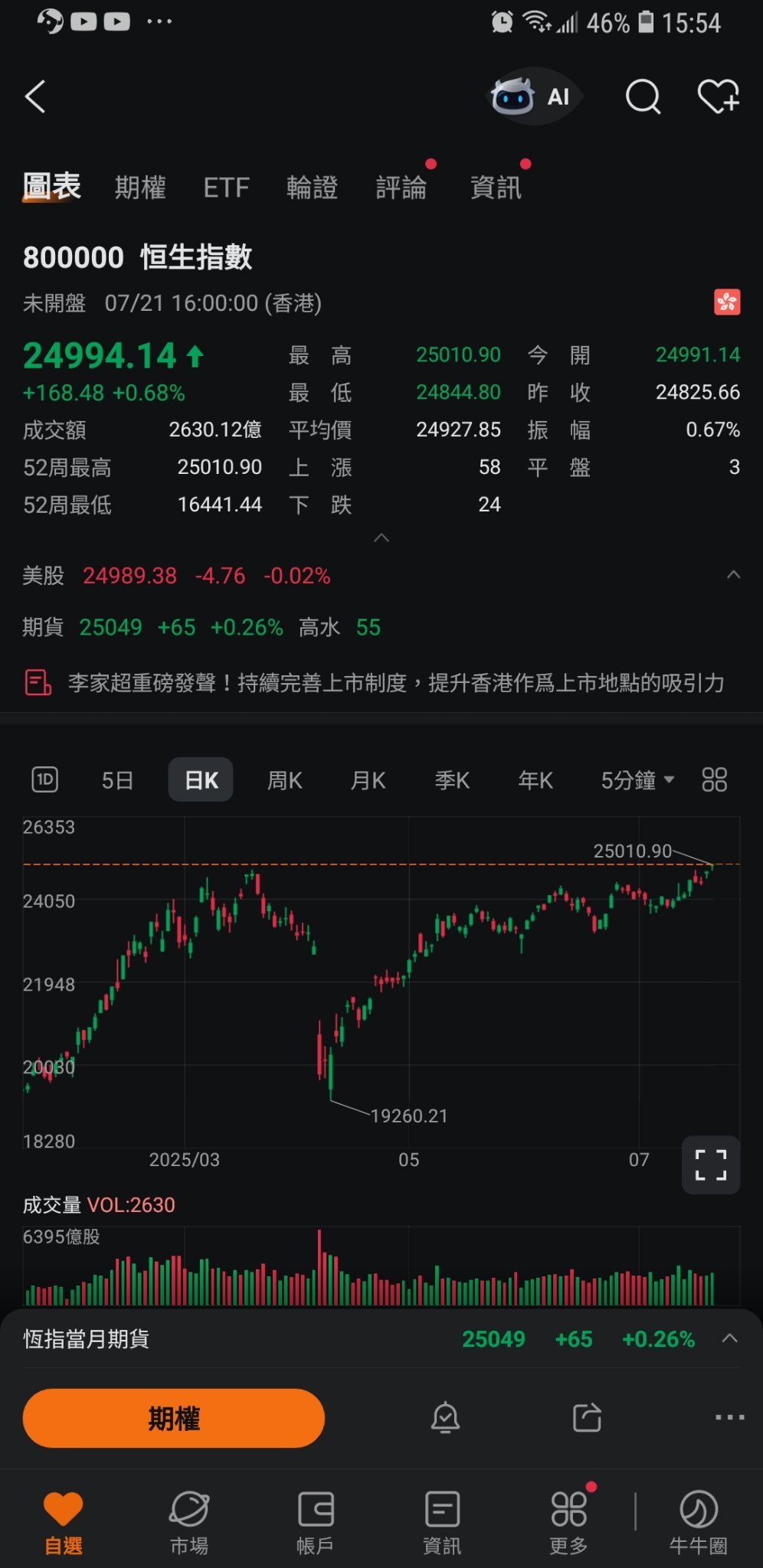Set a price alert with bell icon
Image resolution: width=763 pixels, height=1568 pixels.
[x=445, y=1418]
